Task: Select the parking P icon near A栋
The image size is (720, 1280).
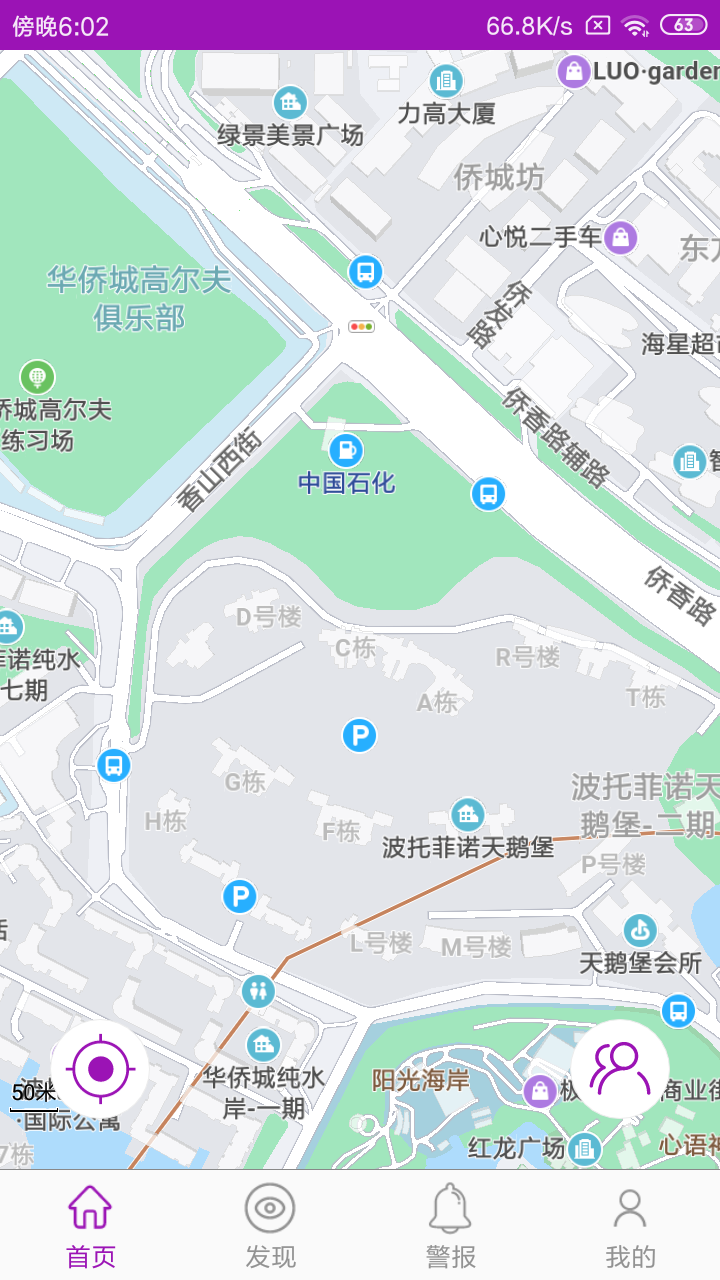Action: pos(361,735)
